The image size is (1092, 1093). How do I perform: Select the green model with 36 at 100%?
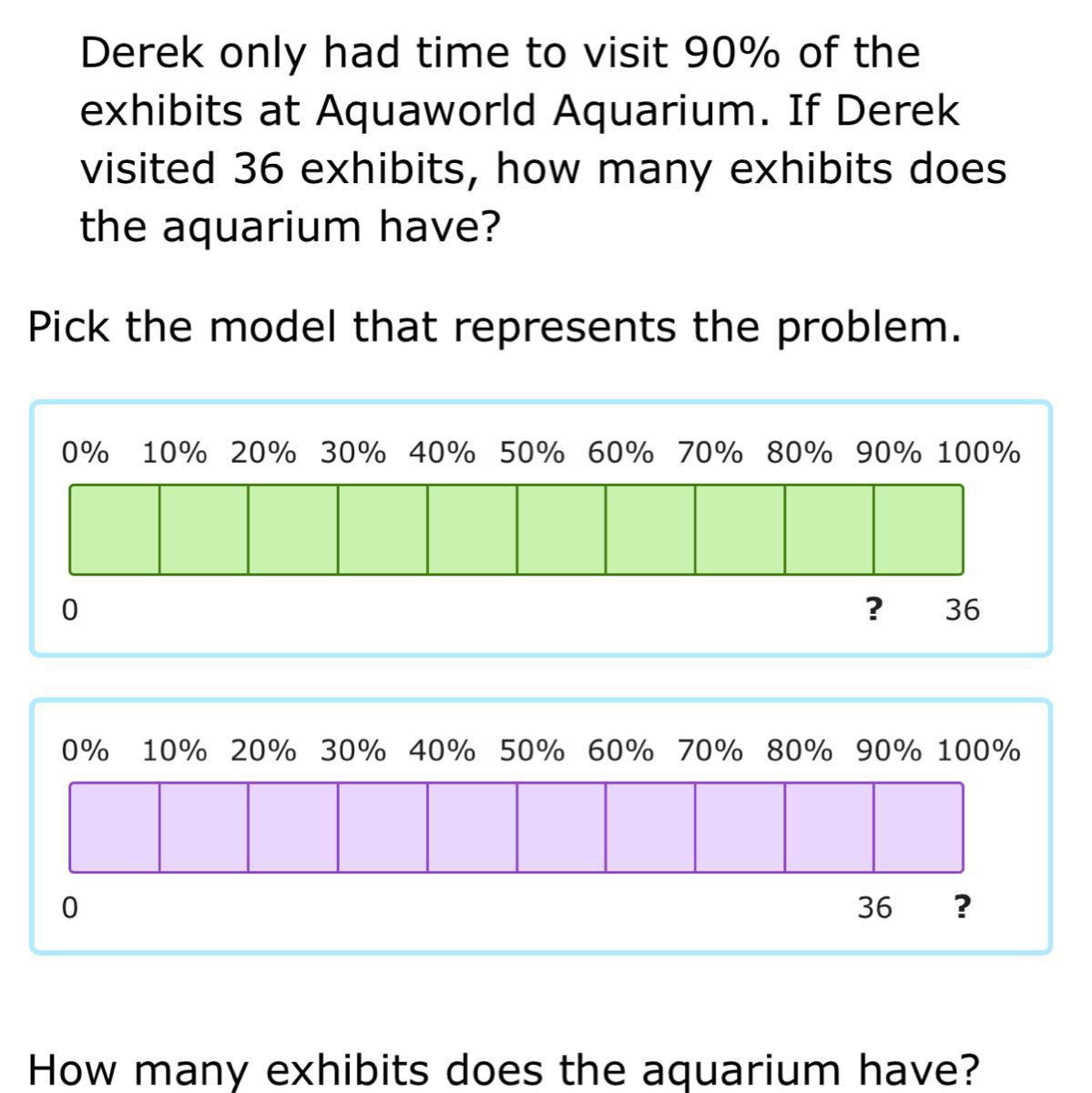tap(541, 528)
